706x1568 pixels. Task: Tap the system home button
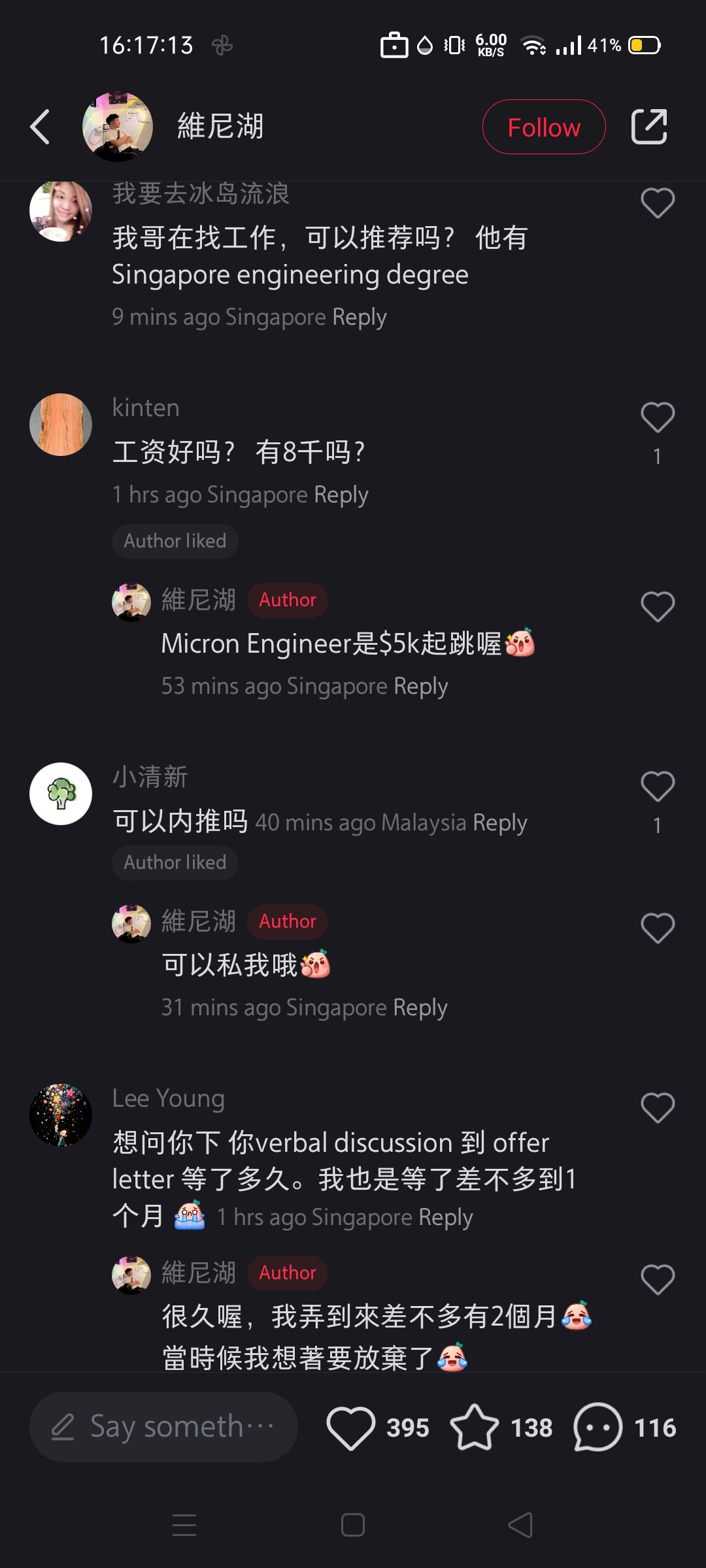pos(353,1526)
